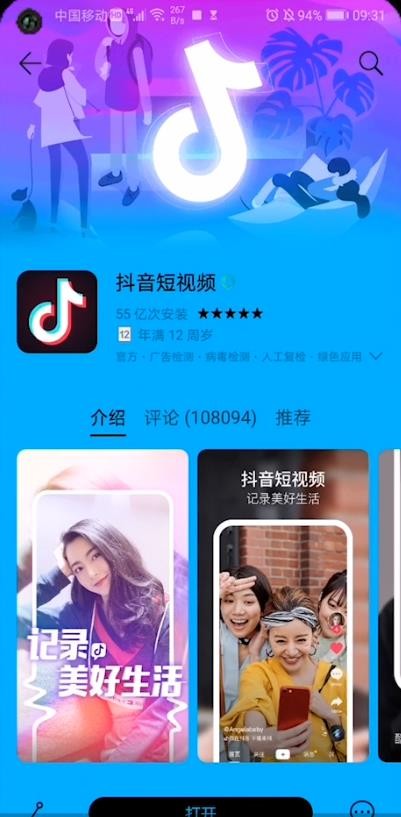The height and width of the screenshot is (817, 401).
Task: Go back using the top-left arrow
Action: pyautogui.click(x=29, y=64)
